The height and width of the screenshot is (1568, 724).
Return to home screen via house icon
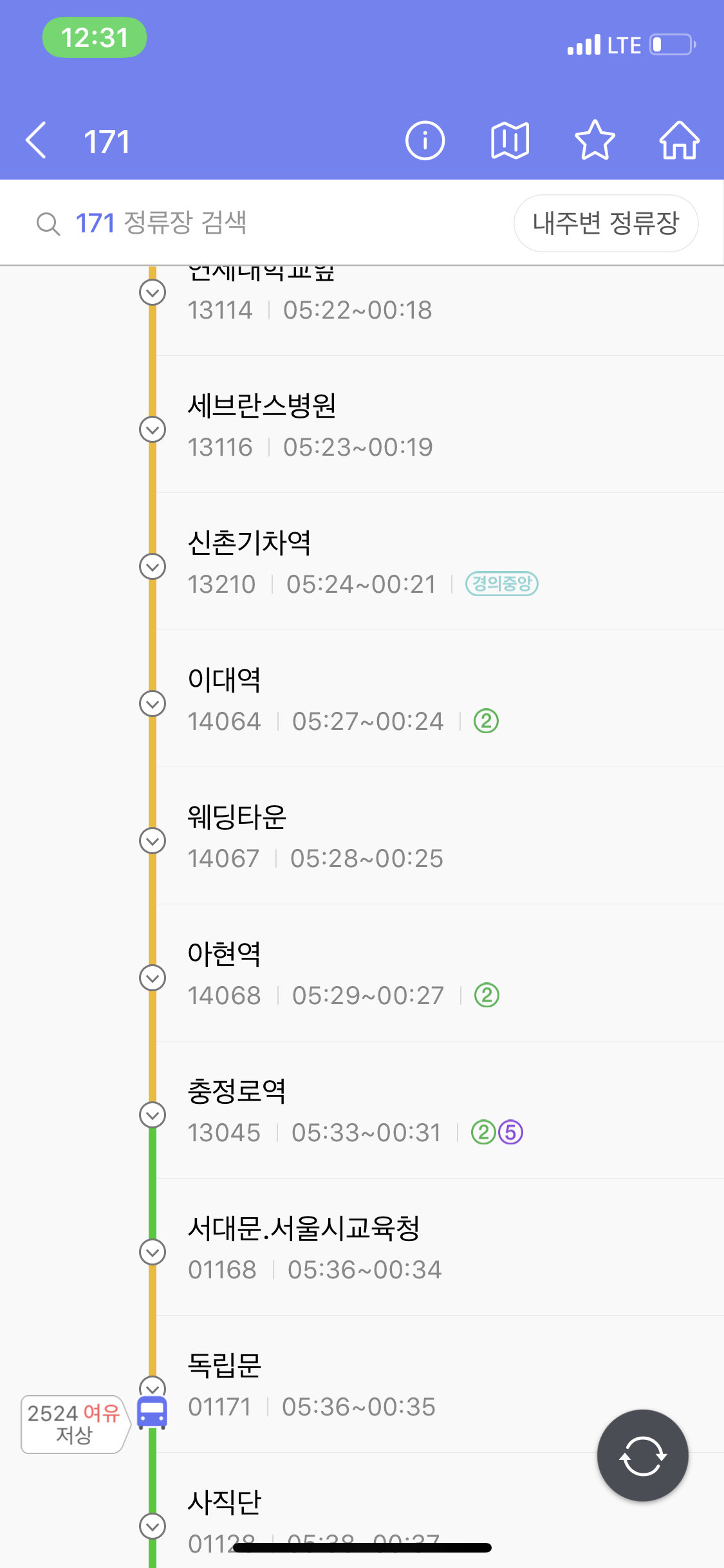[x=680, y=140]
